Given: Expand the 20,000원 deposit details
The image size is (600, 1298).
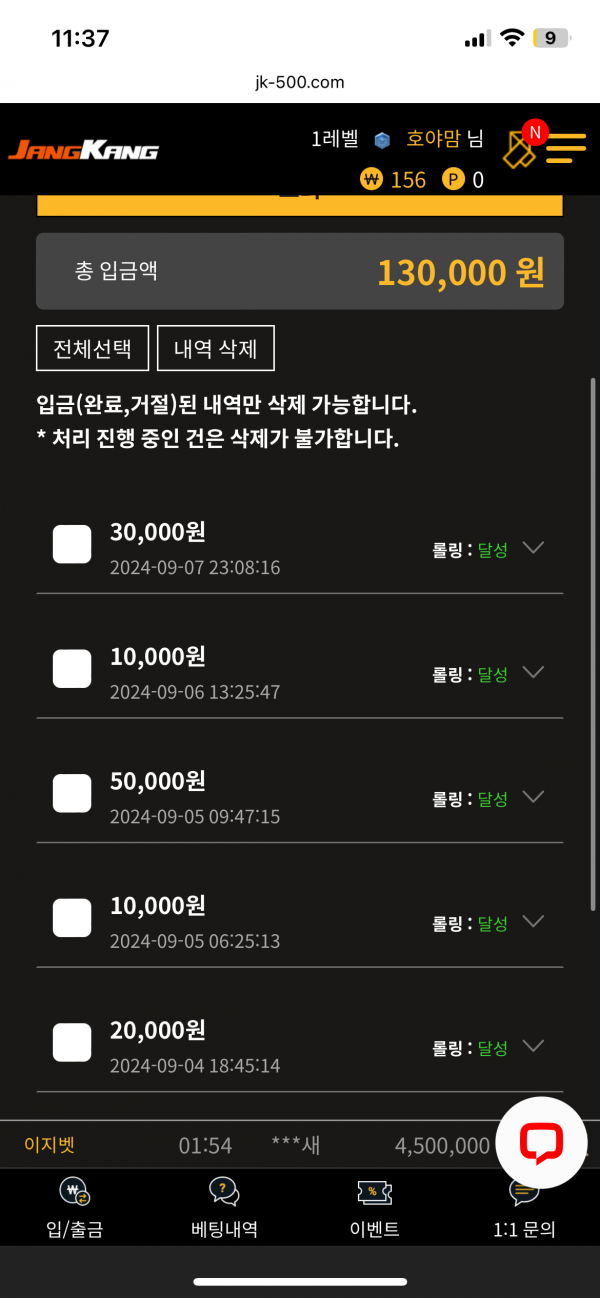Looking at the screenshot, I should [x=534, y=1046].
